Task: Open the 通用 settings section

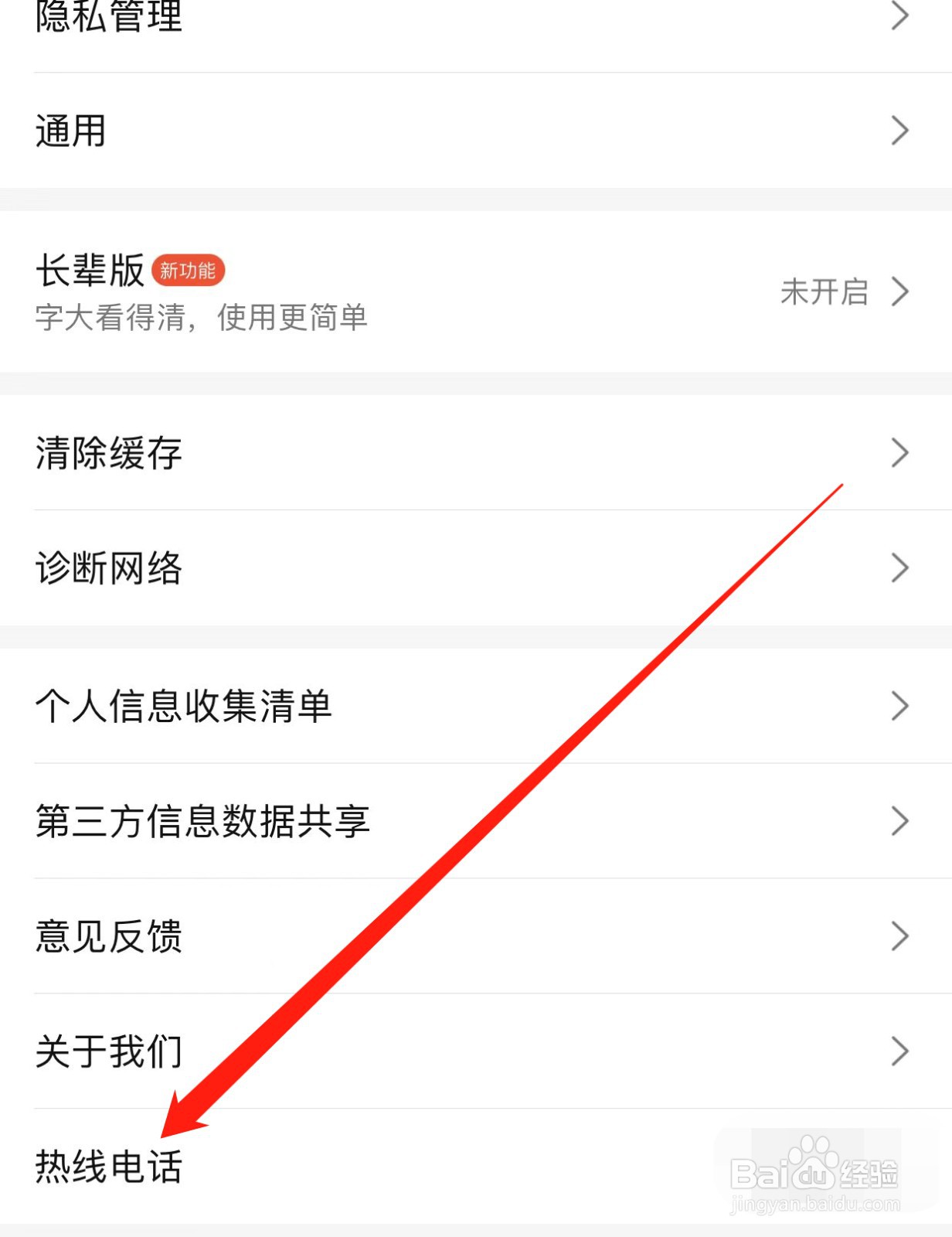Action: (x=71, y=131)
